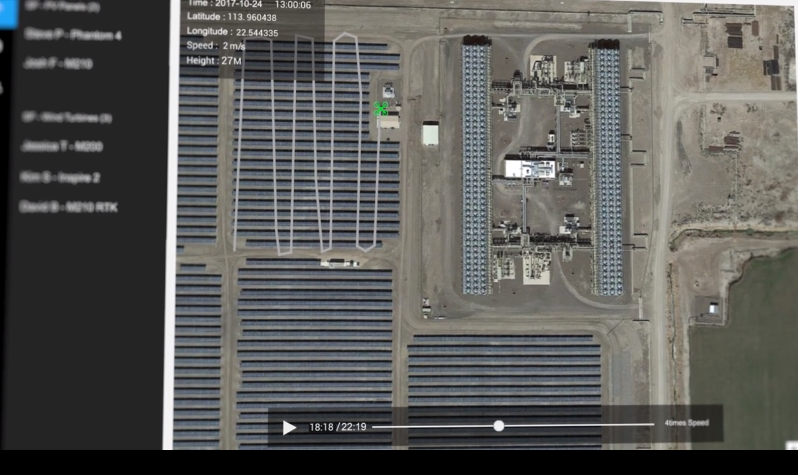The height and width of the screenshot is (475, 798).
Task: Play the flight log playback
Action: 289,427
